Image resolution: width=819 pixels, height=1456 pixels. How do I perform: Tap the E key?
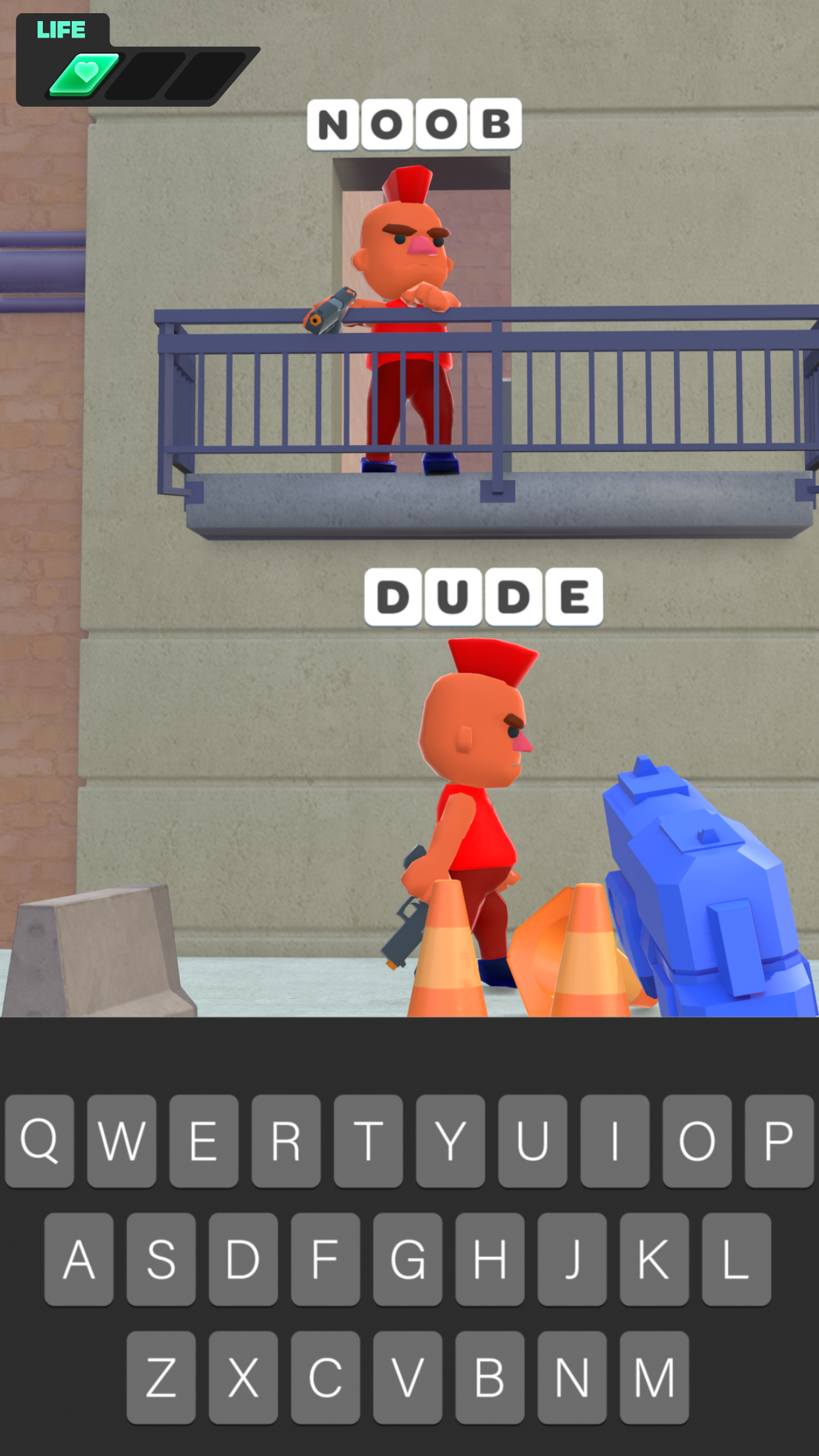click(203, 1141)
